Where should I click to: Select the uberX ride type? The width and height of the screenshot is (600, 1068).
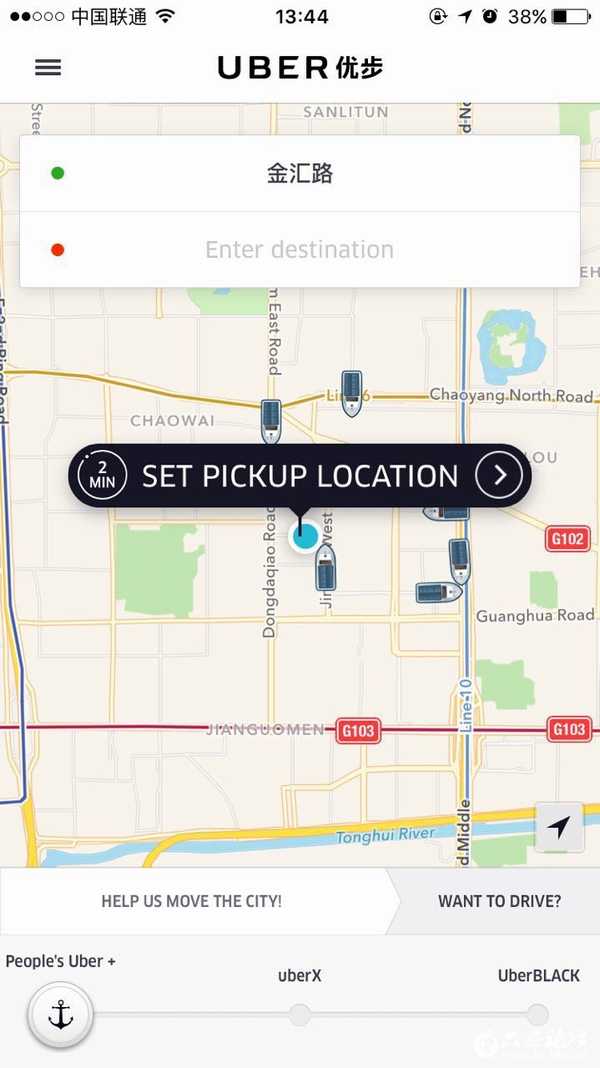[x=300, y=1014]
